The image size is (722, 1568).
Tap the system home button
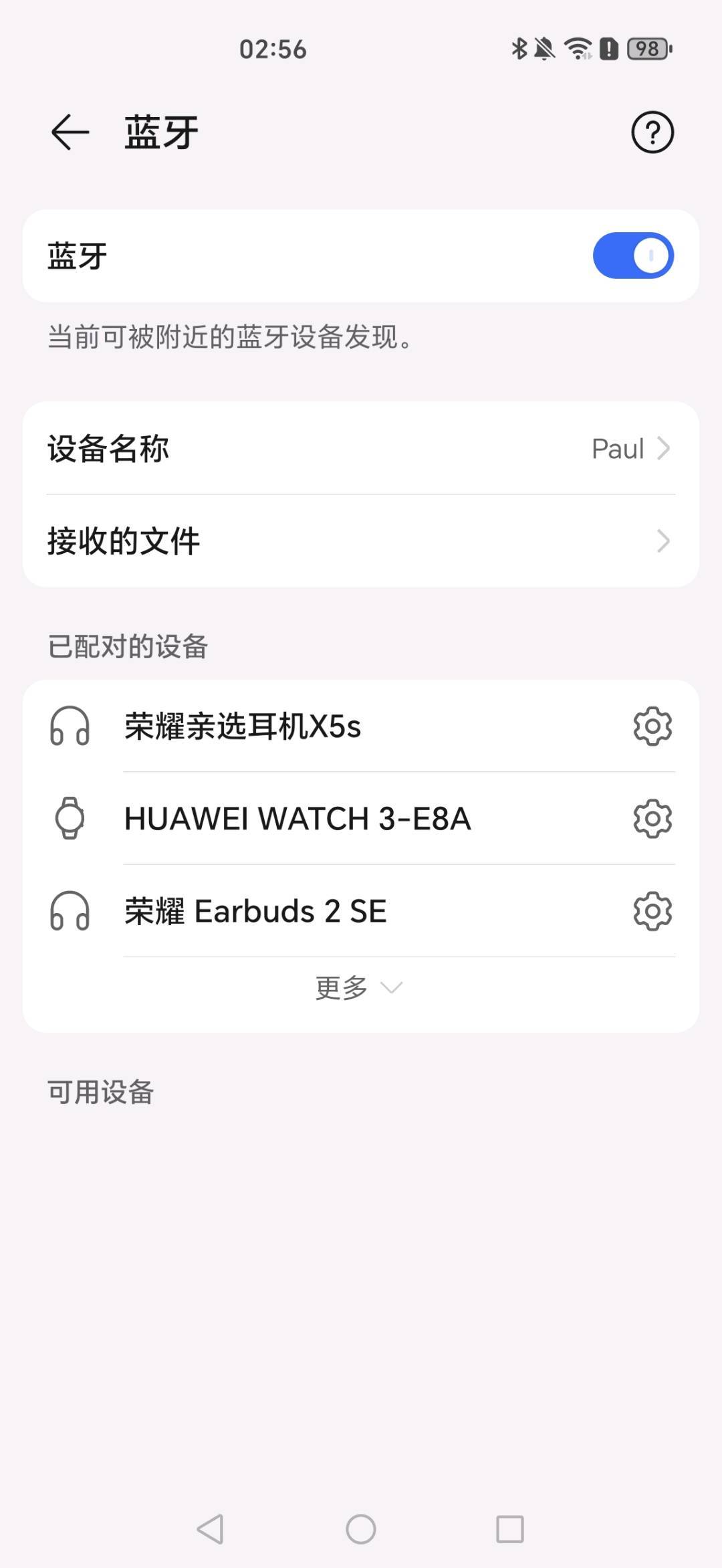tap(361, 1529)
